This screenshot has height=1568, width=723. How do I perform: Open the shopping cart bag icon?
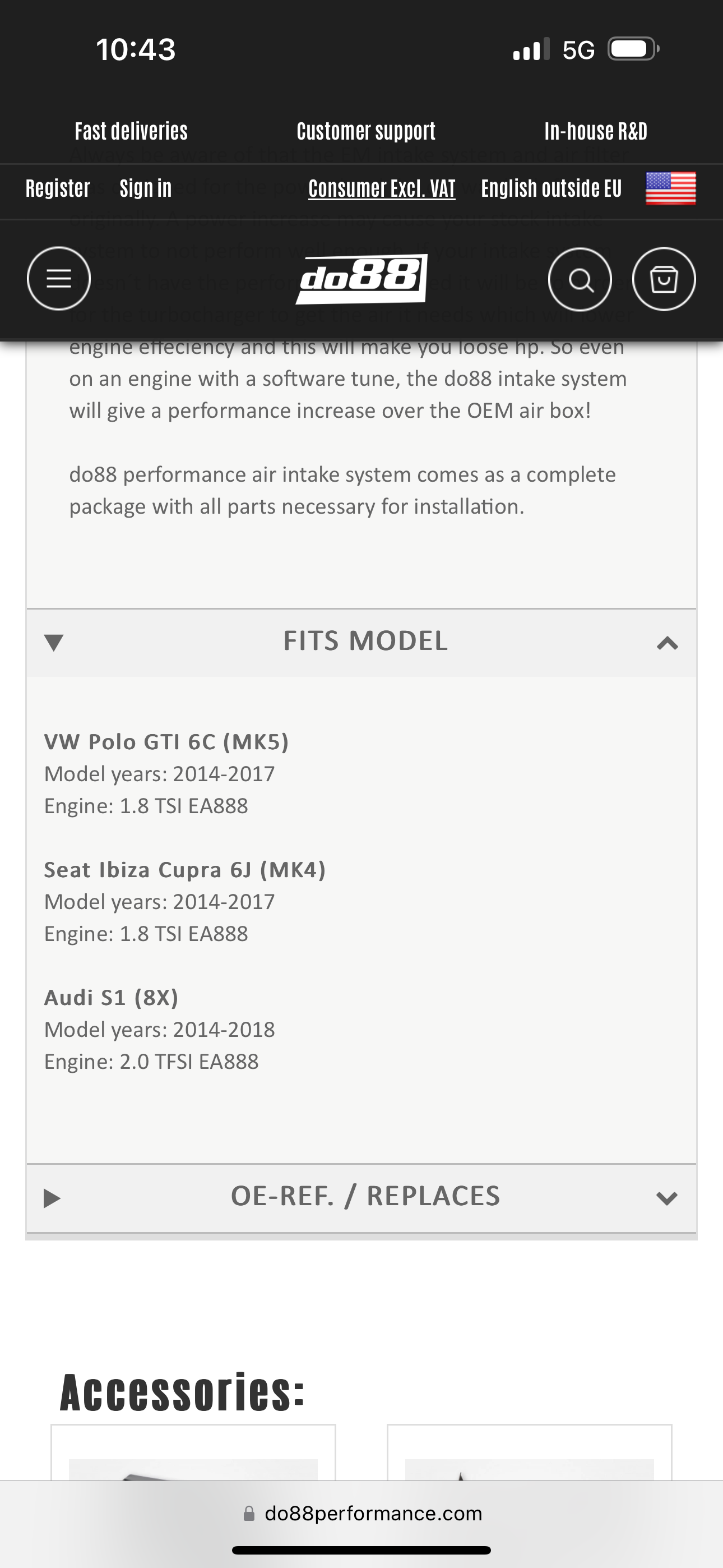coord(664,279)
